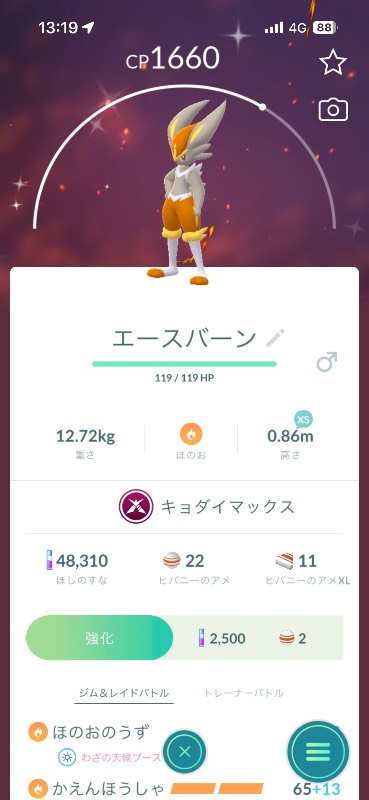
Task: Switch to the トレーナーバトル moves tab
Action: pyautogui.click(x=243, y=693)
